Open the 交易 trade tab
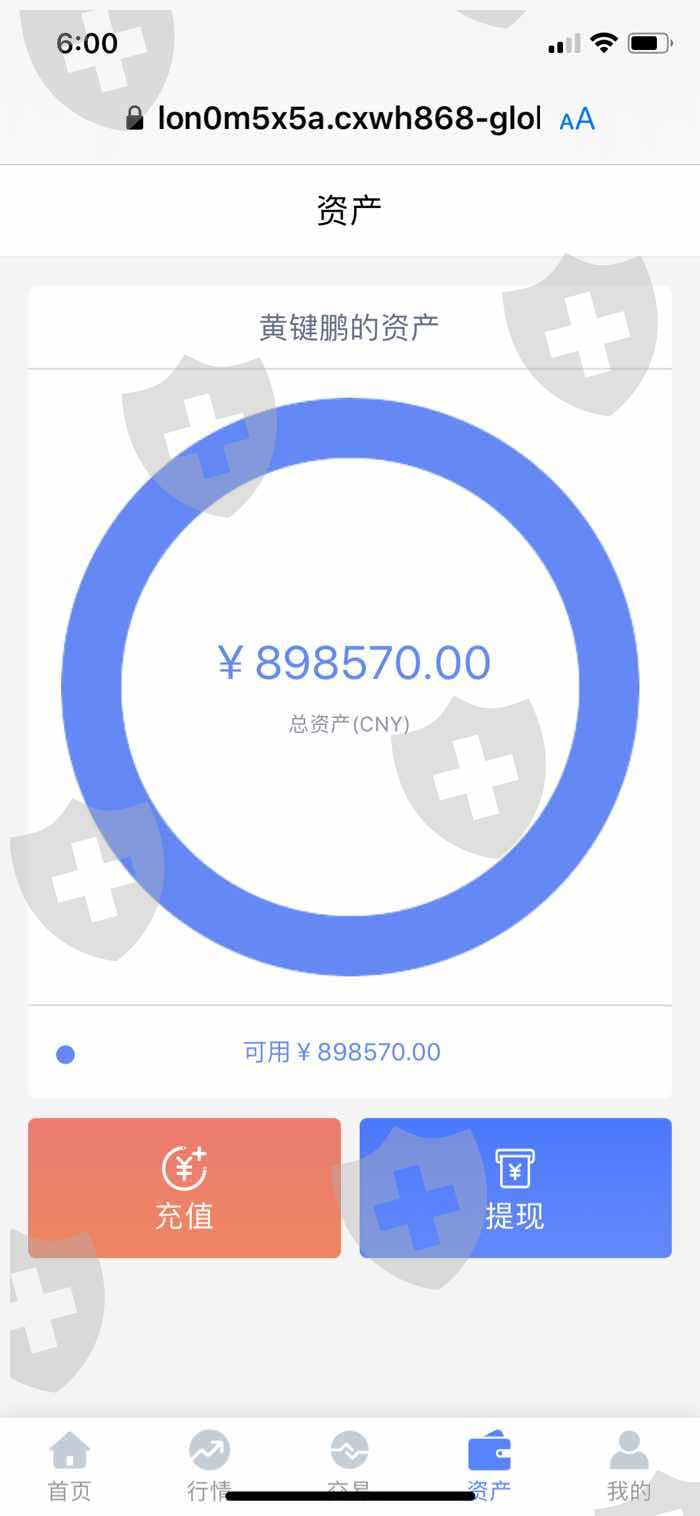 coord(350,1466)
